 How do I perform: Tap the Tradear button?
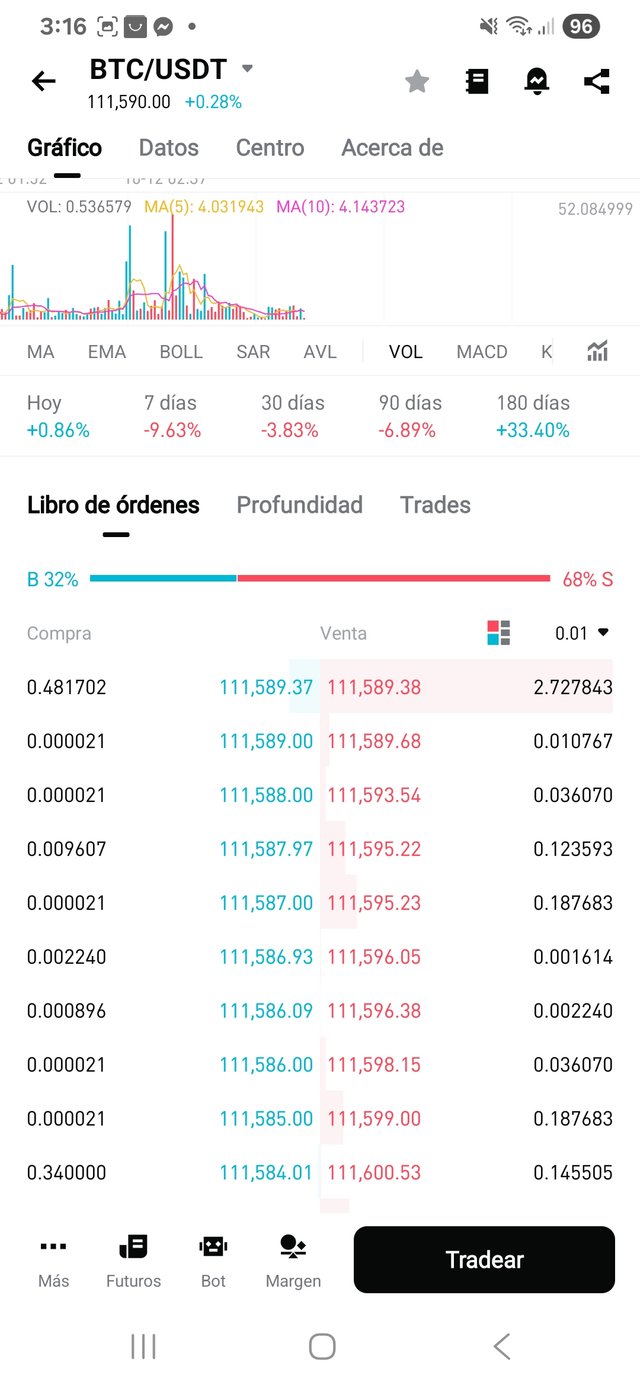pos(484,1260)
